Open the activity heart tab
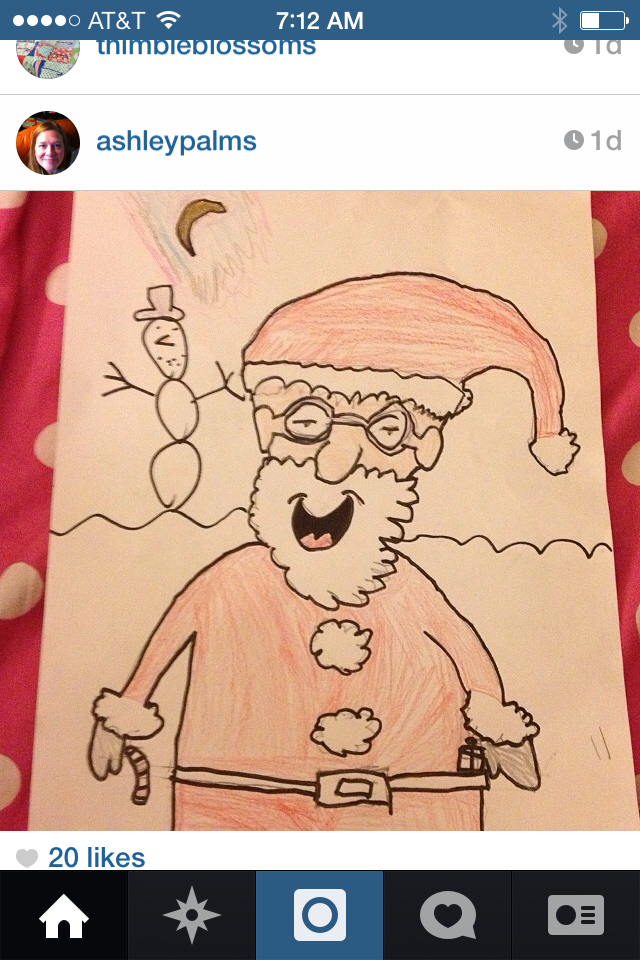Image resolution: width=640 pixels, height=960 pixels. coord(448,916)
